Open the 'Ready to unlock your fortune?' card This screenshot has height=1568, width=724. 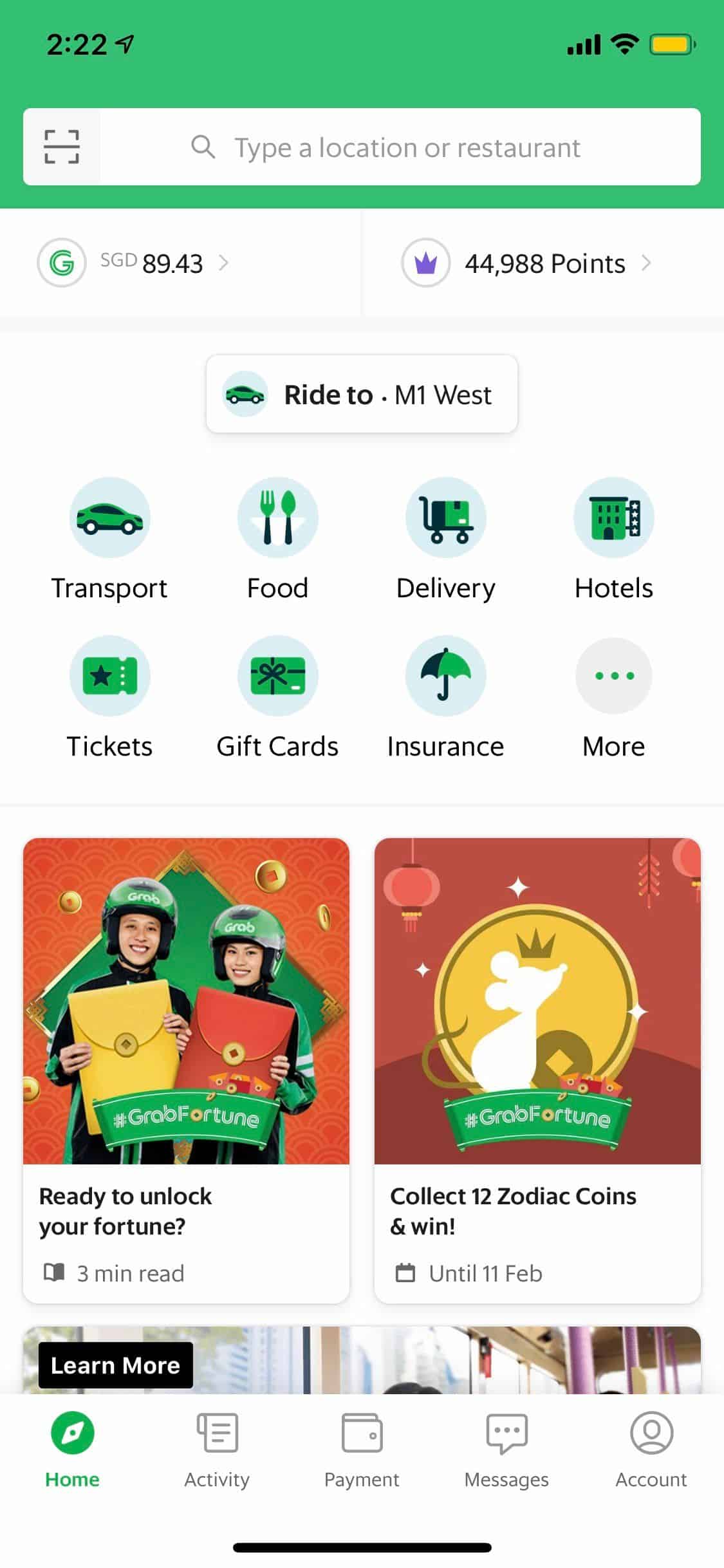point(186,1070)
